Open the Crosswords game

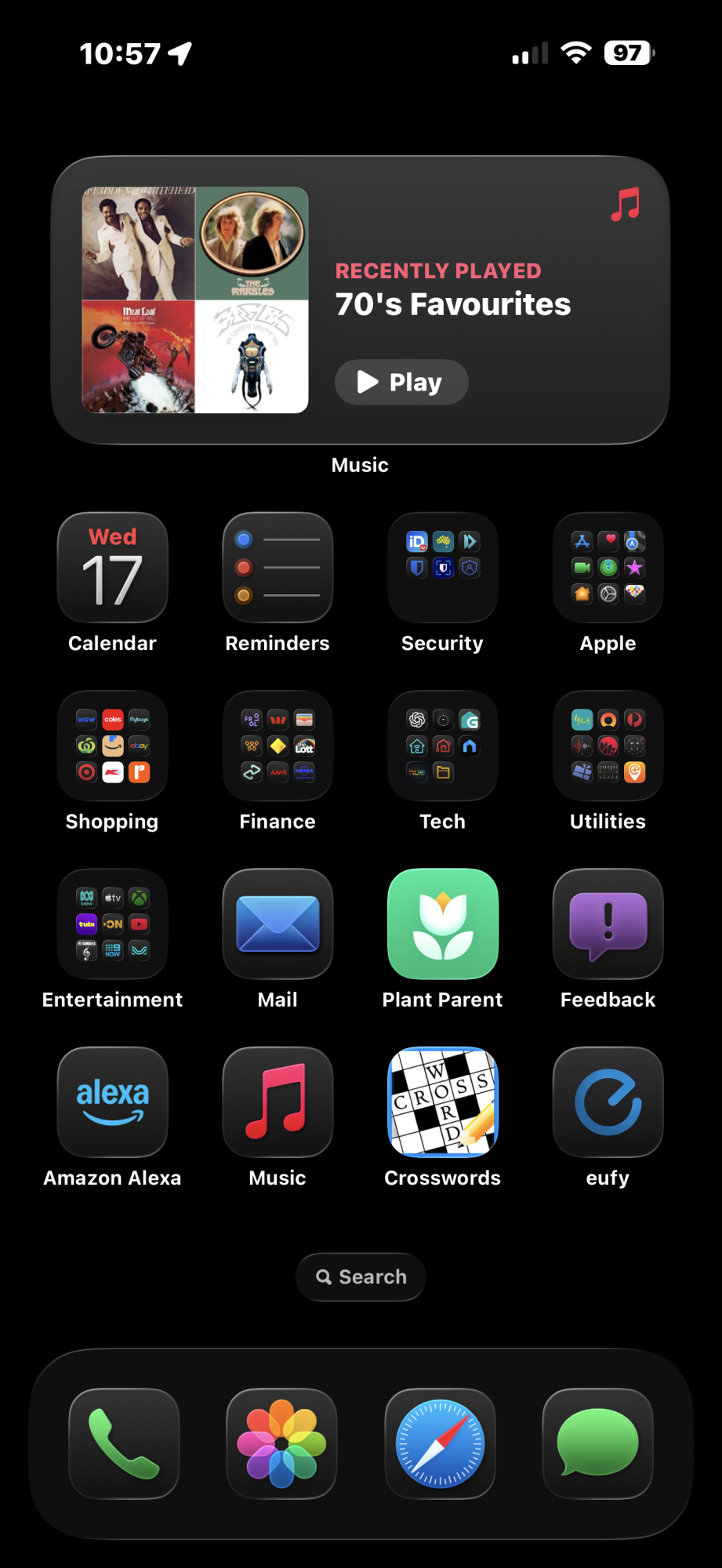443,1102
